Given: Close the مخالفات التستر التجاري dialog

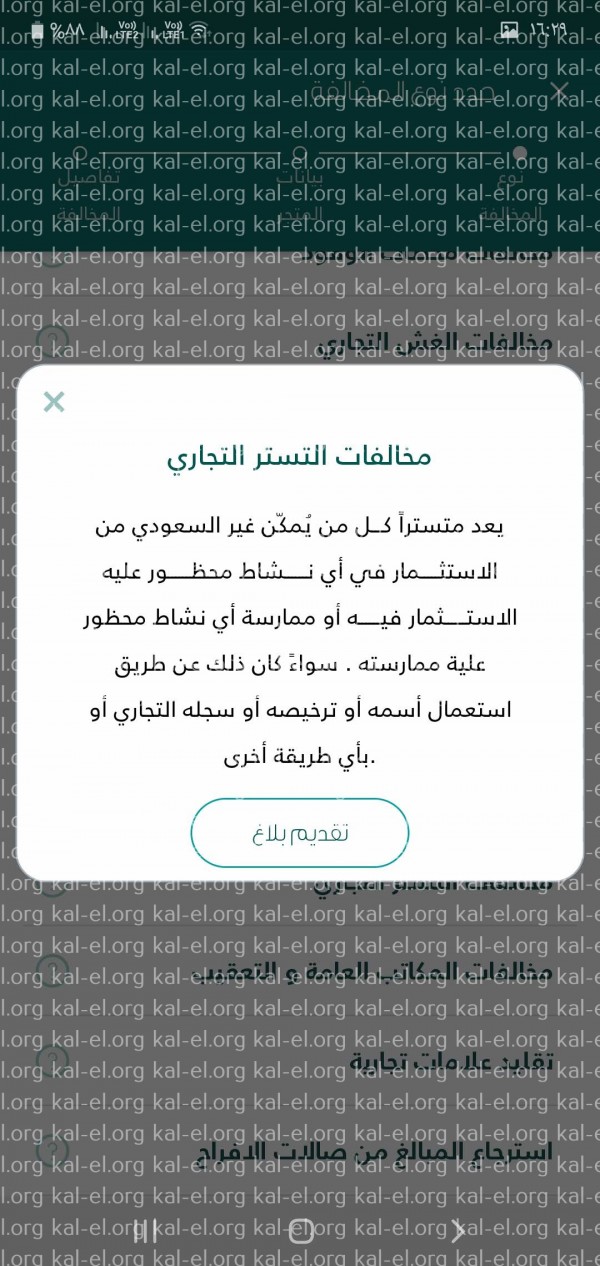Looking at the screenshot, I should click(x=54, y=402).
